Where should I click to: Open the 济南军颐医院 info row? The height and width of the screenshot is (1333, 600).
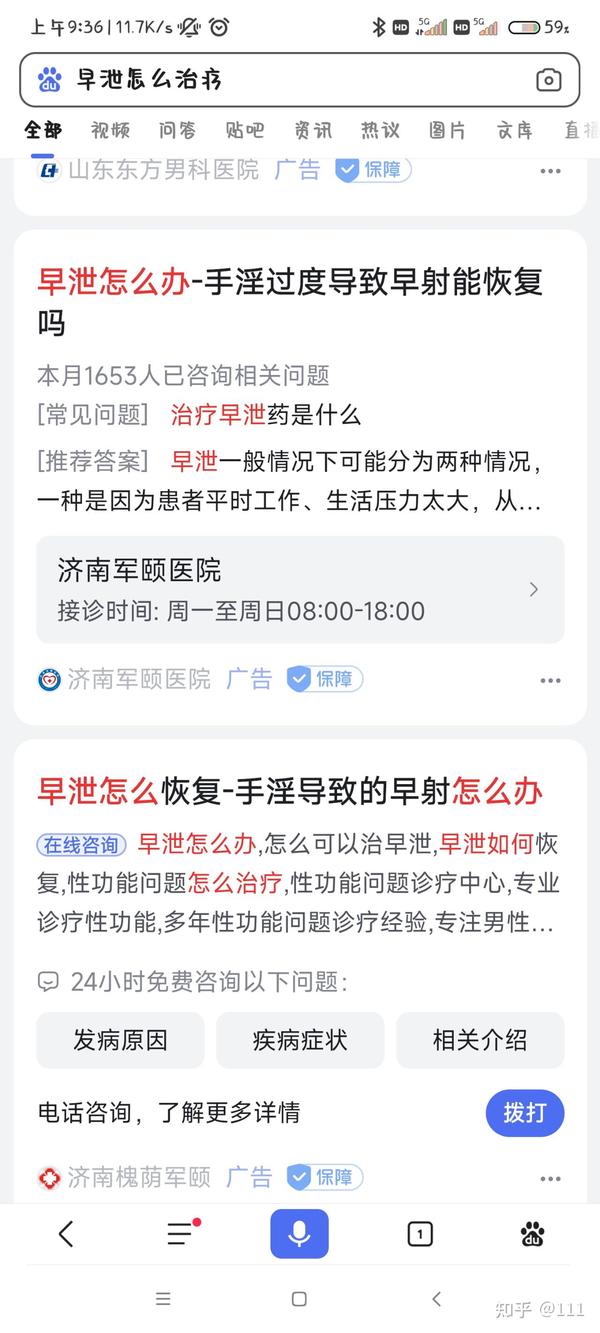[300, 590]
